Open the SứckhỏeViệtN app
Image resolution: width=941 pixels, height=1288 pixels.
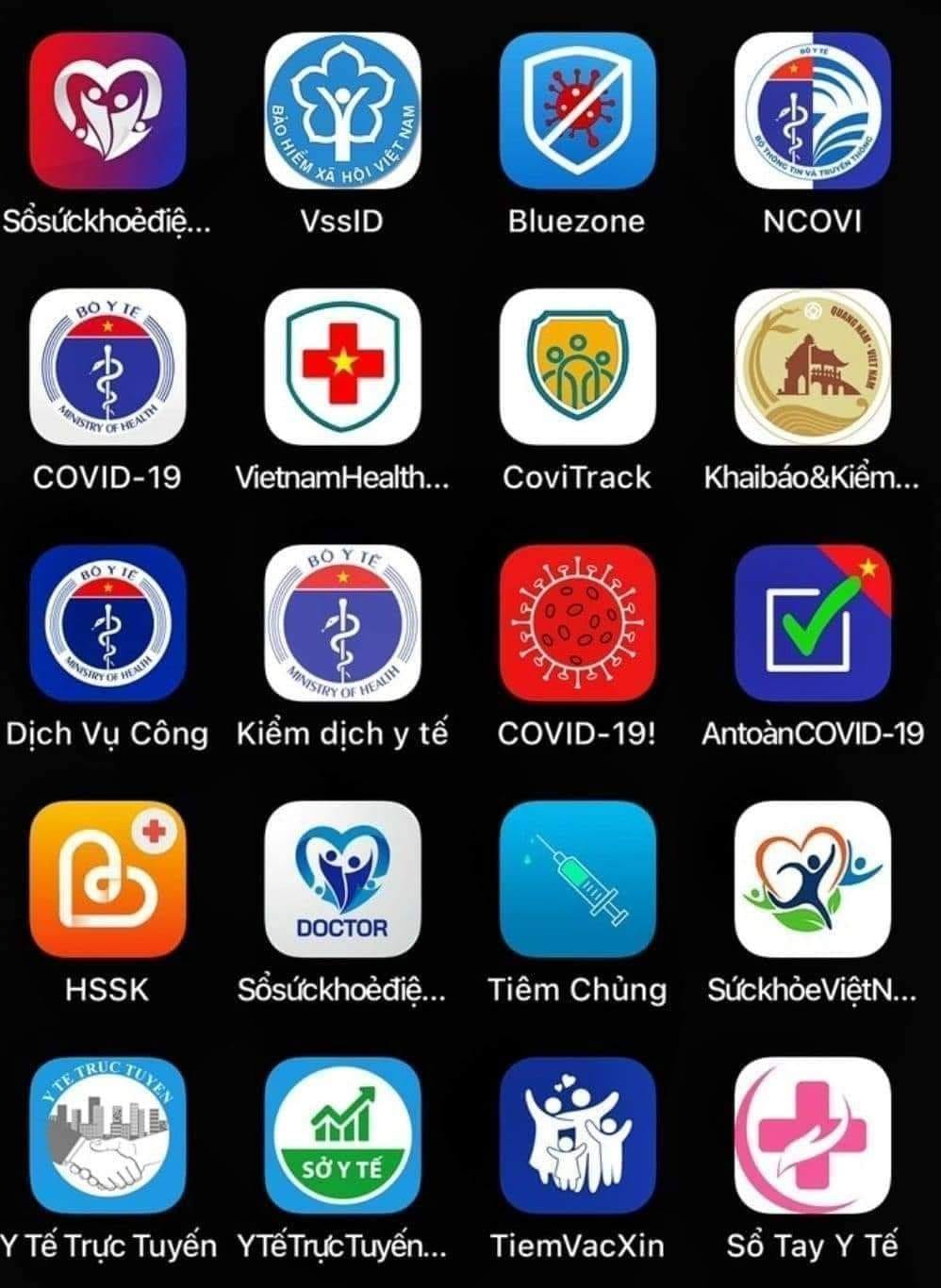(812, 879)
